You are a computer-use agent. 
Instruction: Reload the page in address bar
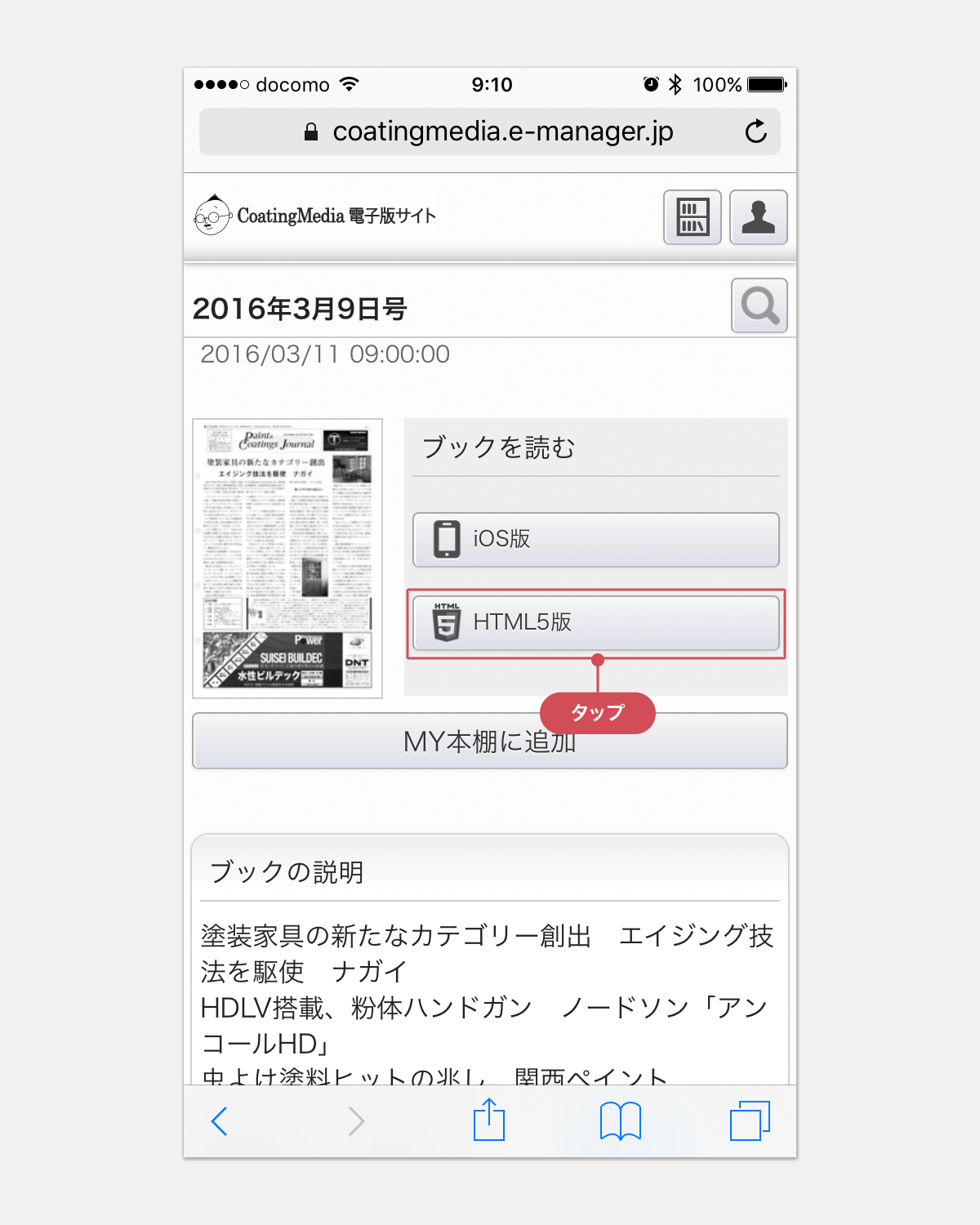pos(755,131)
